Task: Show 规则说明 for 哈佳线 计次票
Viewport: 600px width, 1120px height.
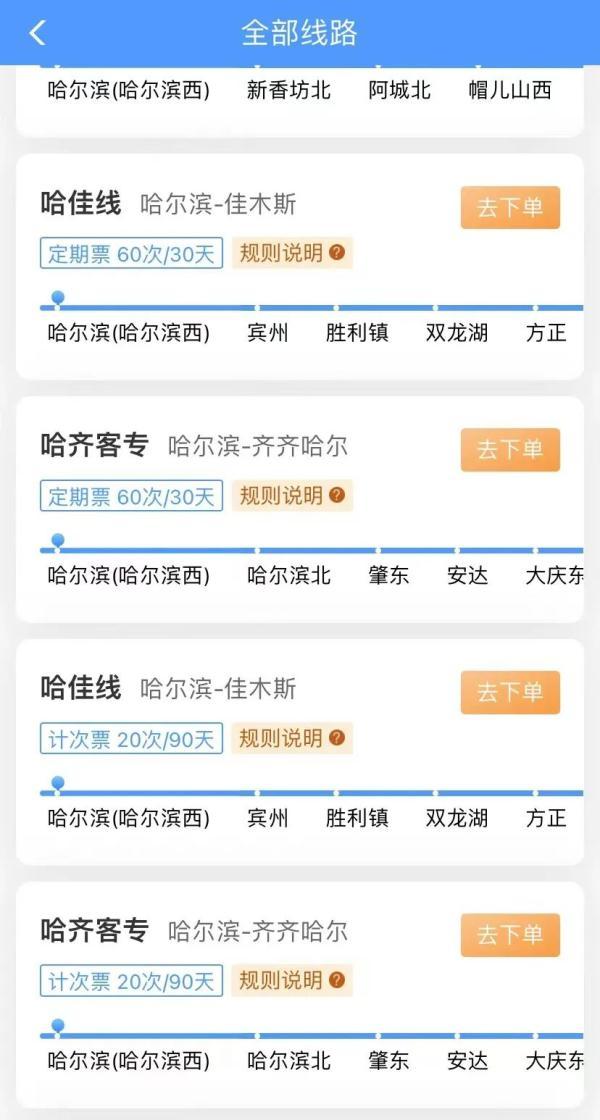Action: pyautogui.click(x=292, y=739)
